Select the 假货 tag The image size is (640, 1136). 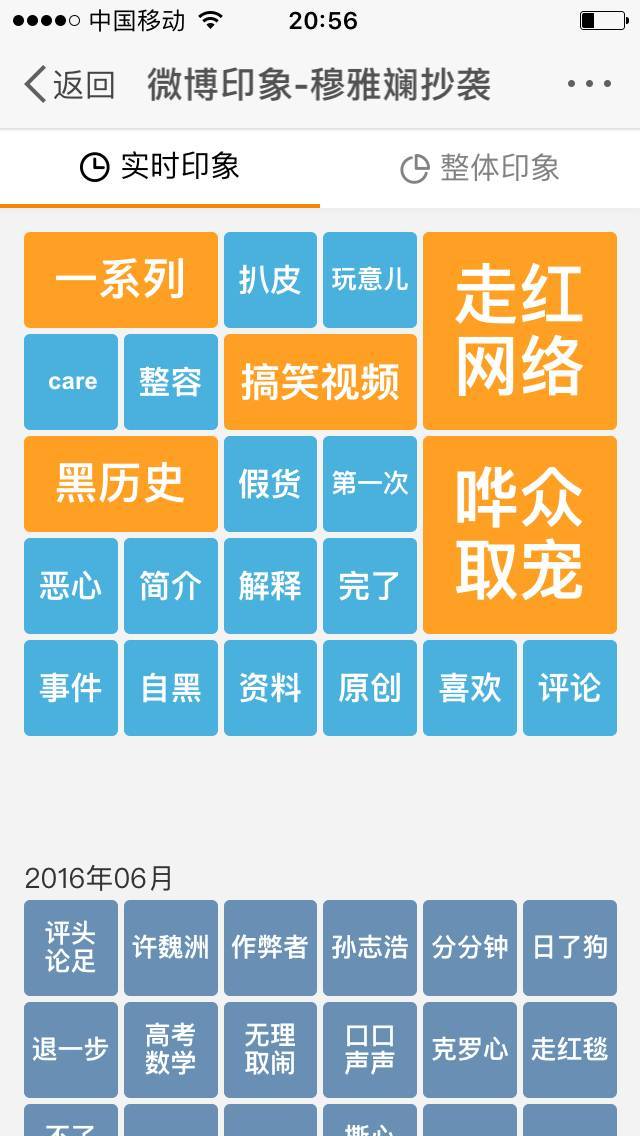click(270, 484)
